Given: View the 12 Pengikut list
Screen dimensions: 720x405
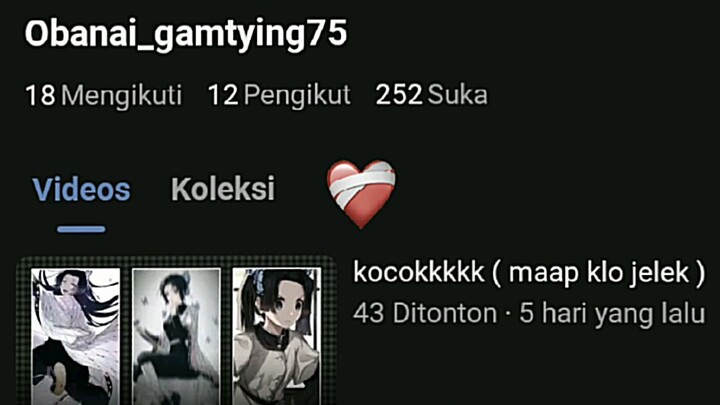Looking at the screenshot, I should (279, 96).
